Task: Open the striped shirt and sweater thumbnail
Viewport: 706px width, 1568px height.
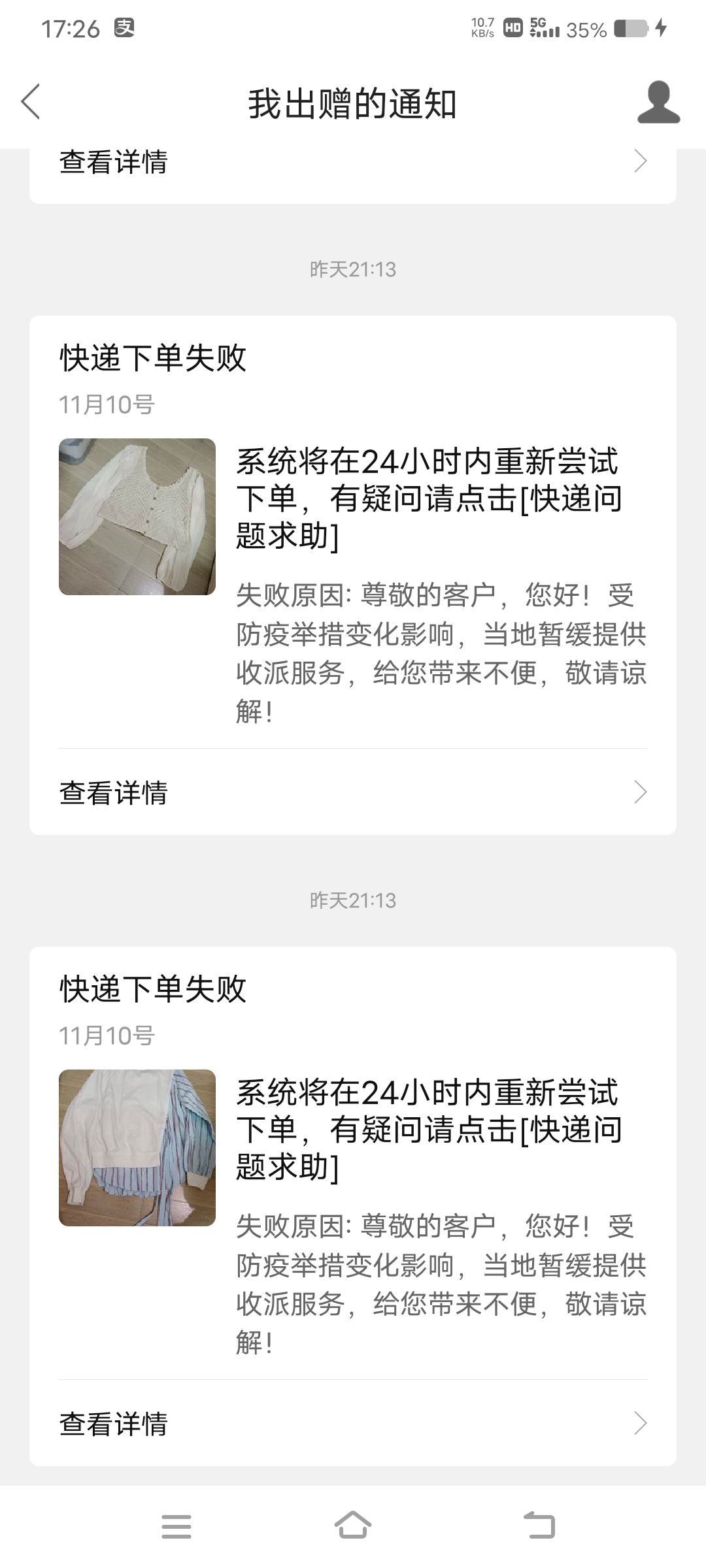Action: point(137,1148)
